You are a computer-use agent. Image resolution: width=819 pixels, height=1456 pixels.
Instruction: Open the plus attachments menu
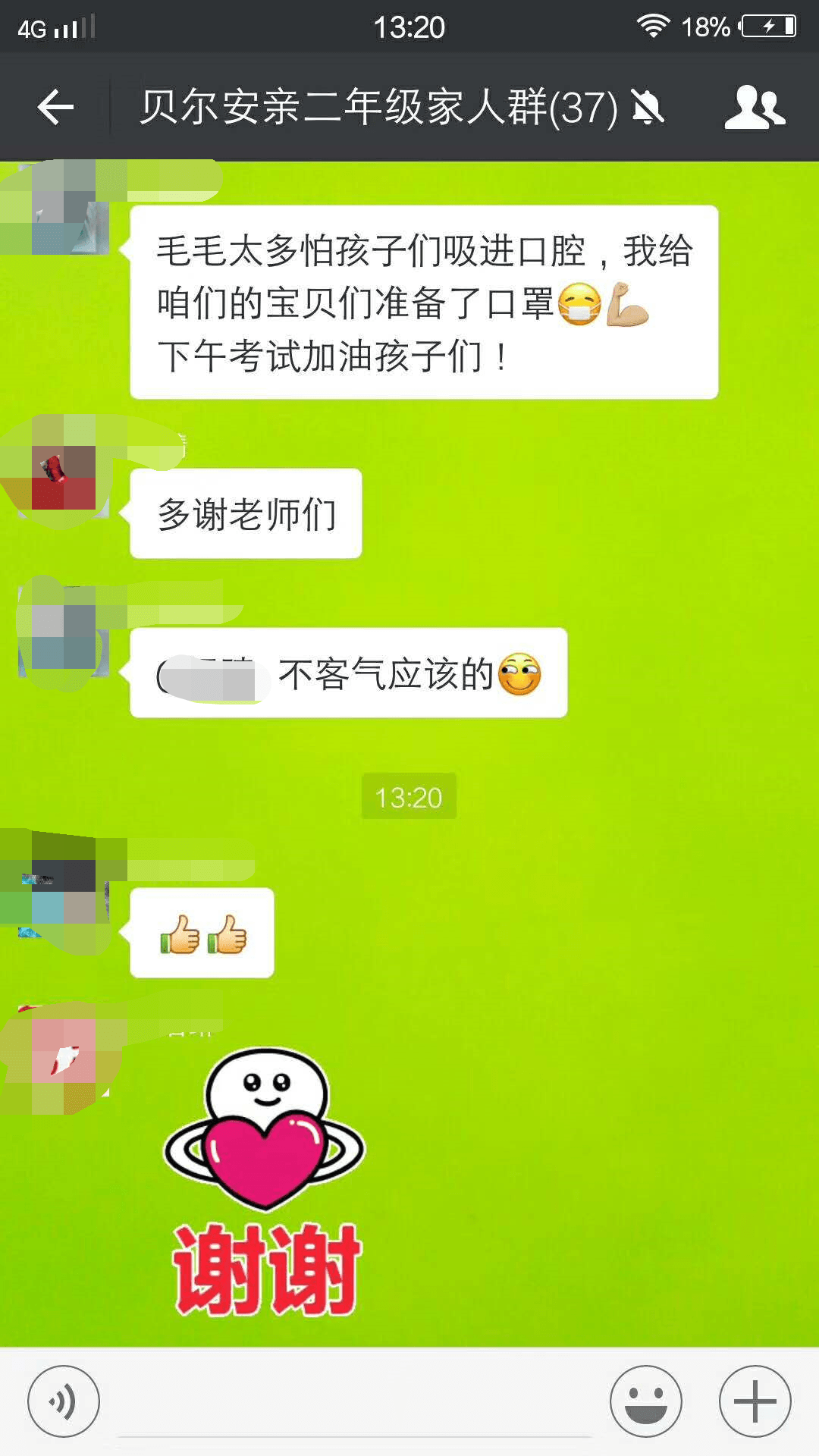click(755, 1401)
